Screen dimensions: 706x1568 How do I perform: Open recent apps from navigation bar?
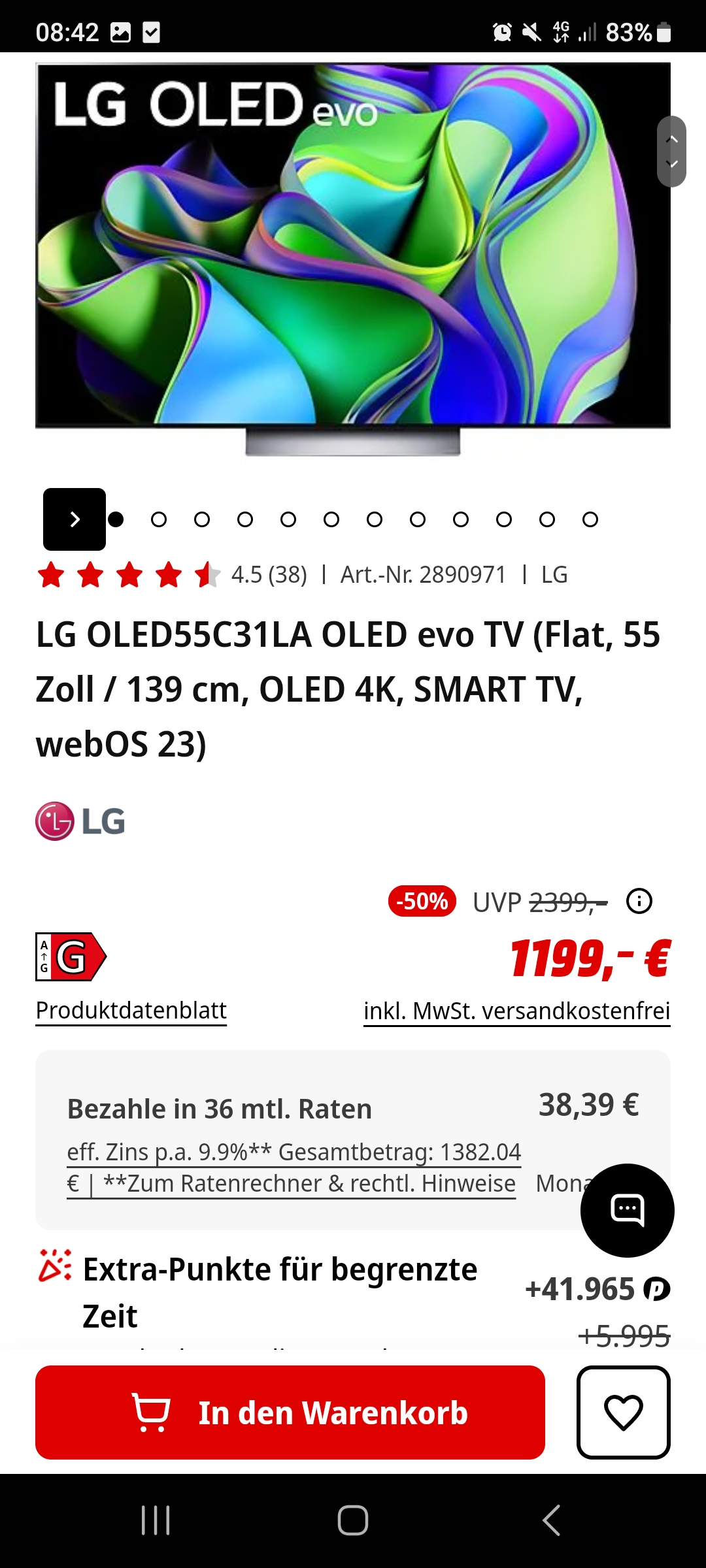tap(156, 1520)
